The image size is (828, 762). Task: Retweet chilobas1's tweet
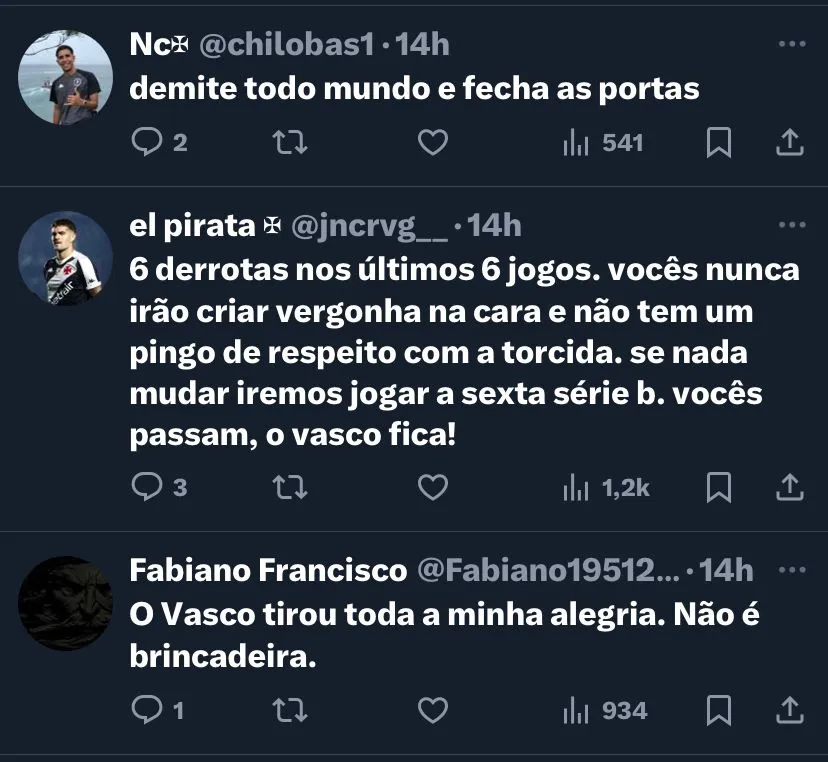coord(290,143)
